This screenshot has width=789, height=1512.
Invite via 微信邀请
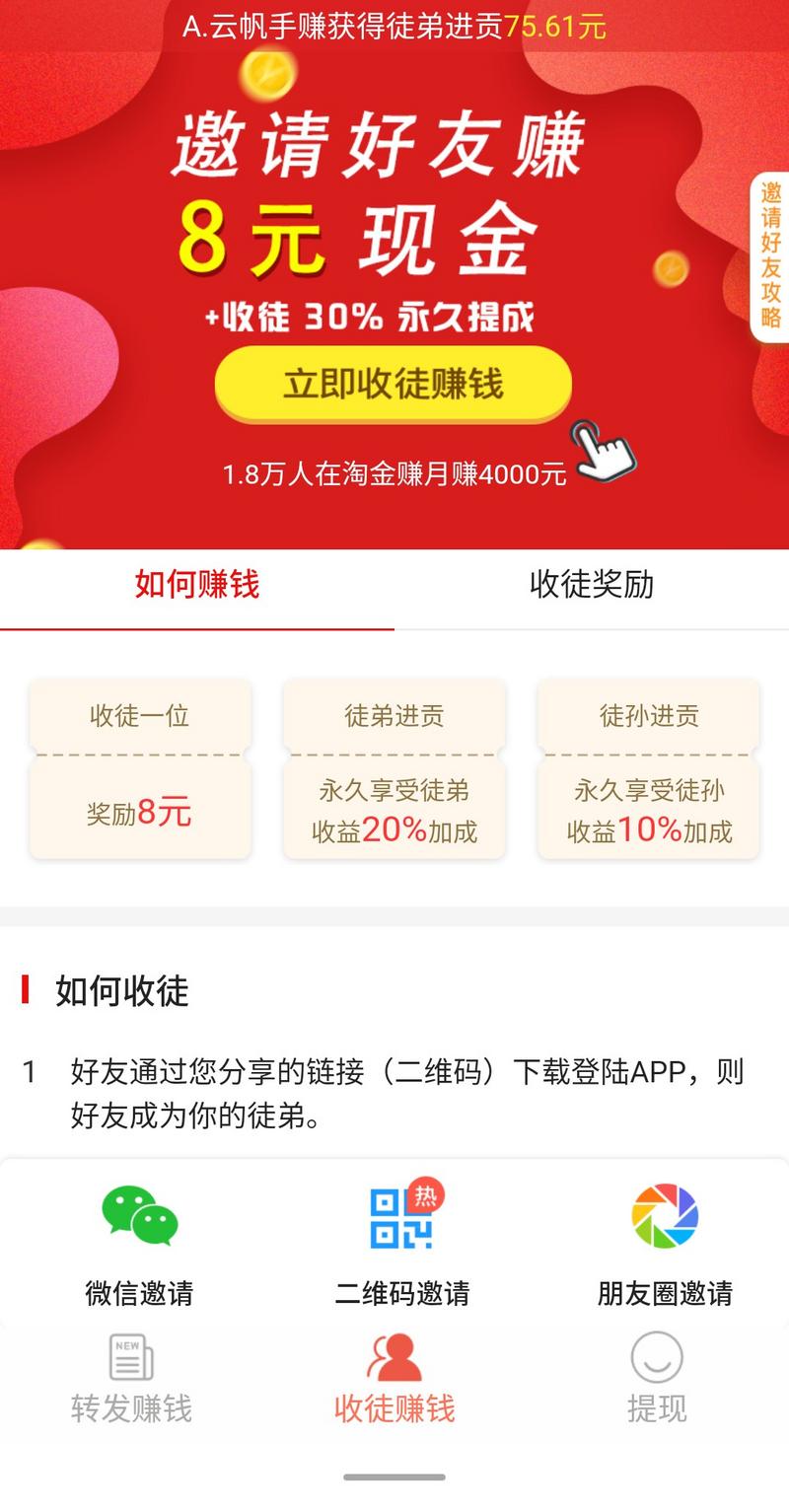(x=139, y=1243)
